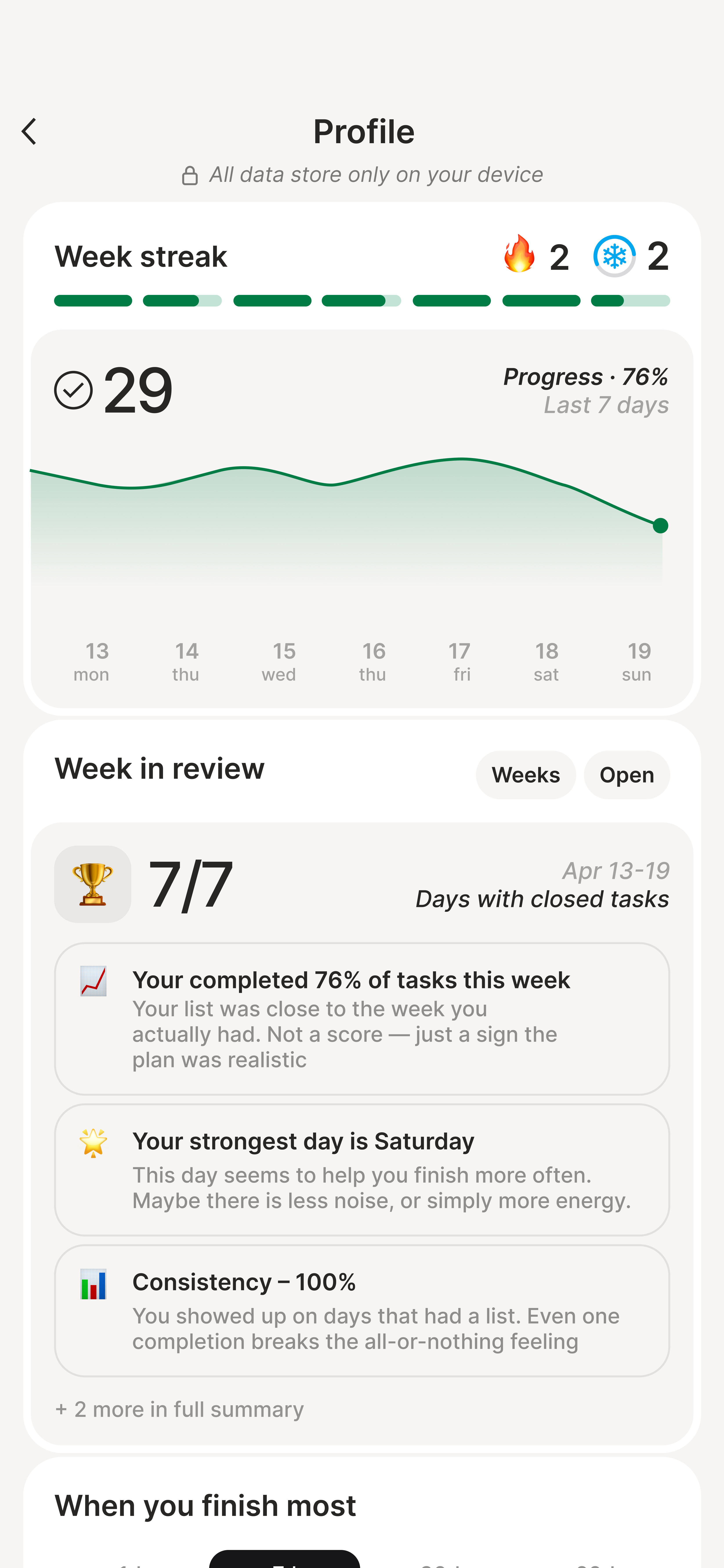The height and width of the screenshot is (1568, 724).
Task: Open the strongest day Saturday card
Action: (362, 1169)
